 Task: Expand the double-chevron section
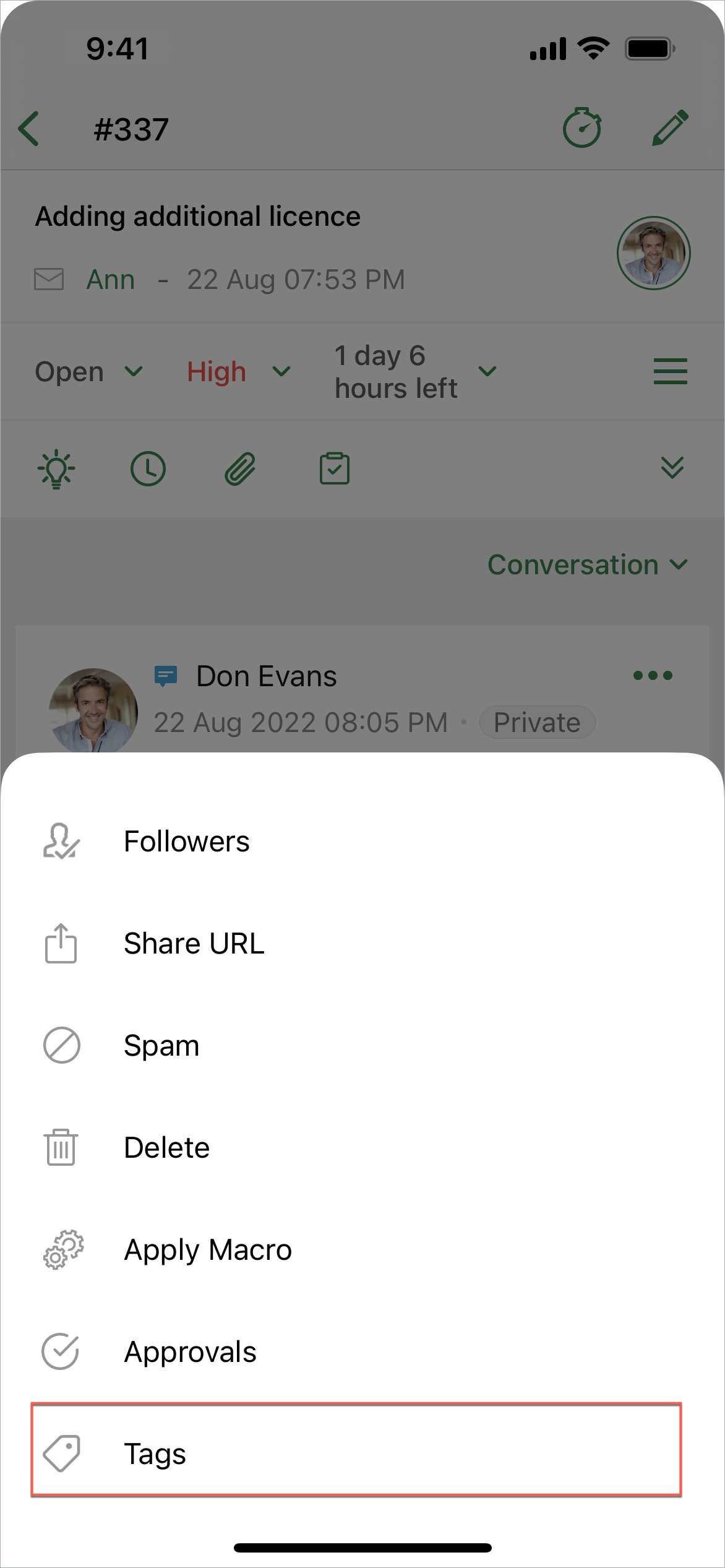point(672,468)
